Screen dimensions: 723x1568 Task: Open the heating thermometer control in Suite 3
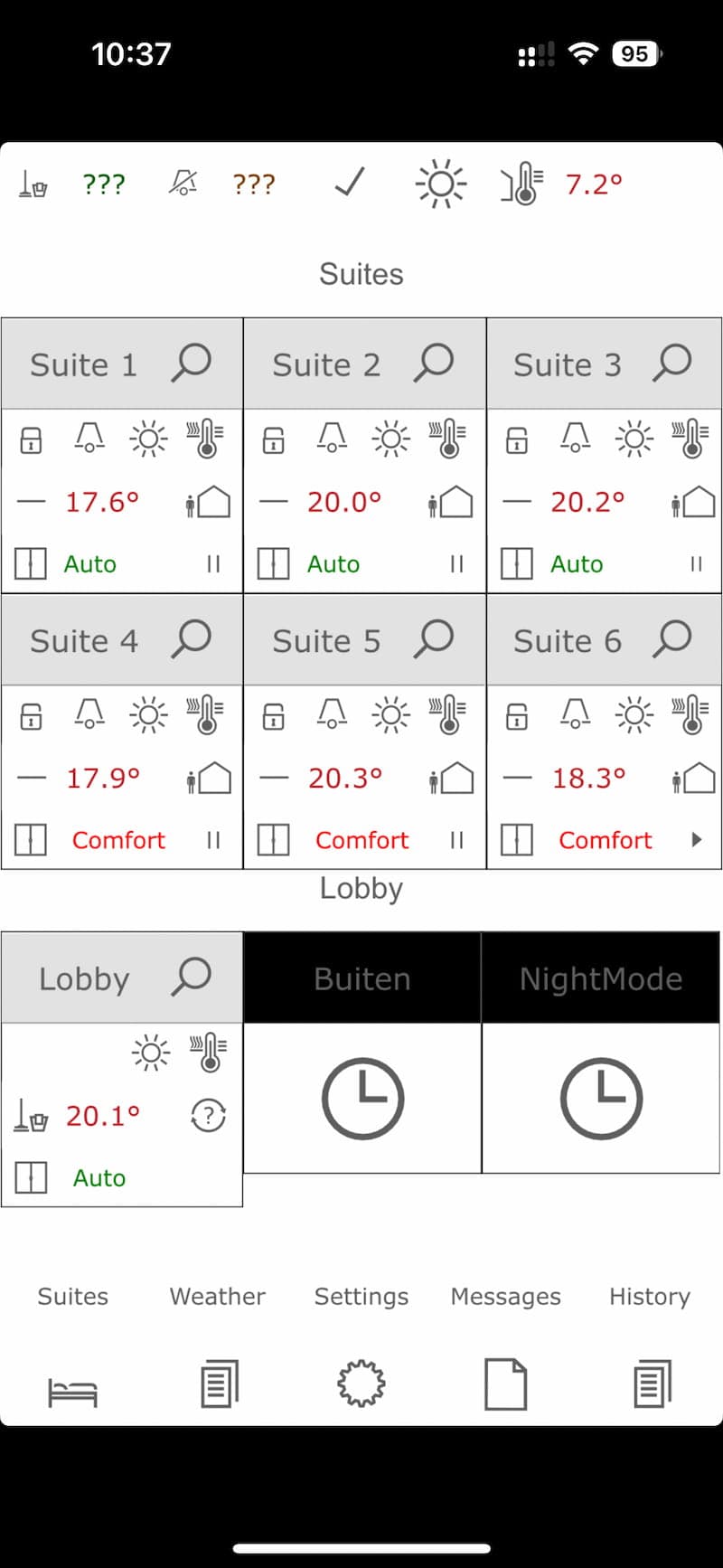pos(690,439)
